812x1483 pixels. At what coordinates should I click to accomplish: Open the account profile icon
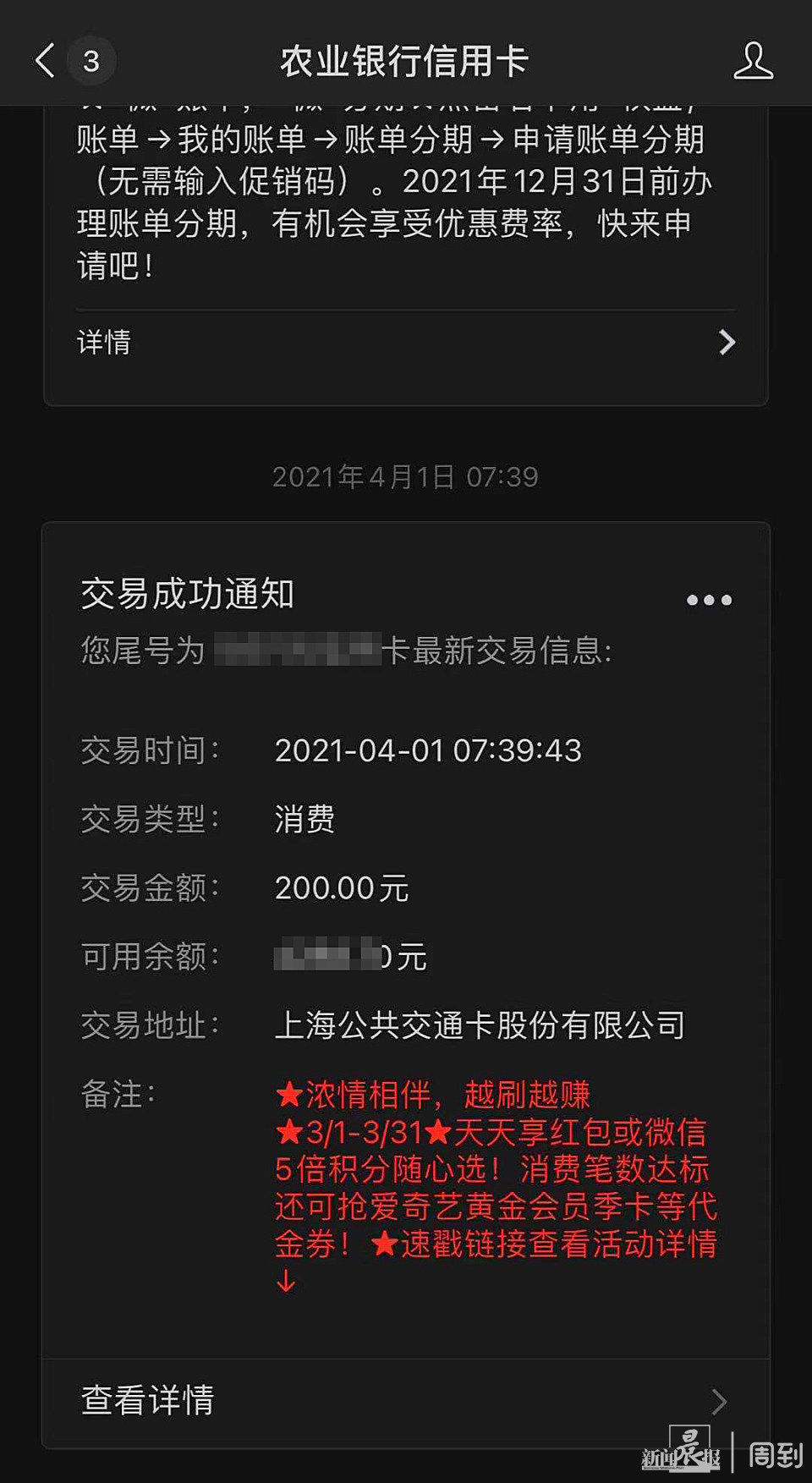[752, 61]
